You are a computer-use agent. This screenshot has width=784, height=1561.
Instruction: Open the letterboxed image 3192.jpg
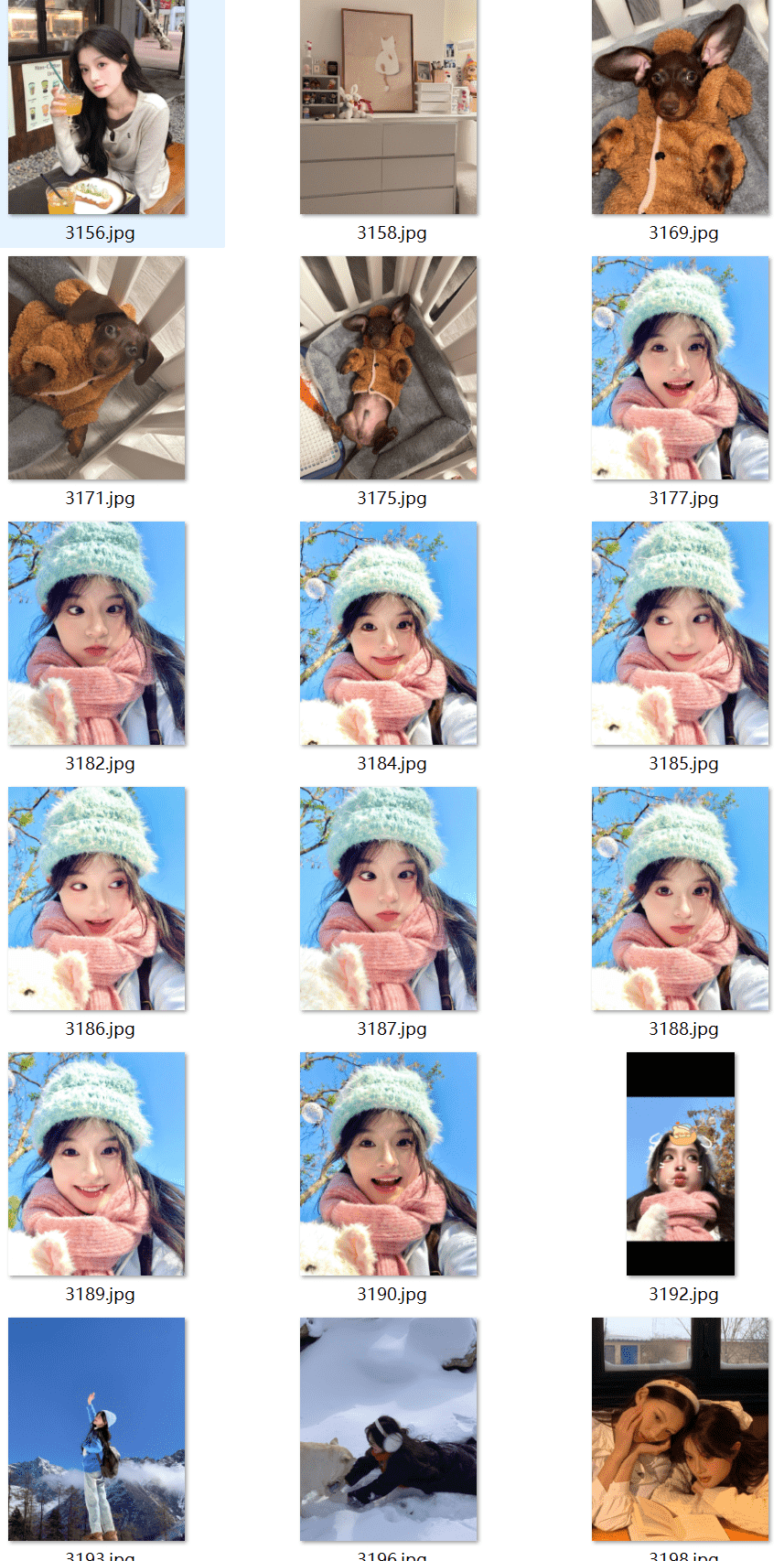pos(681,1164)
